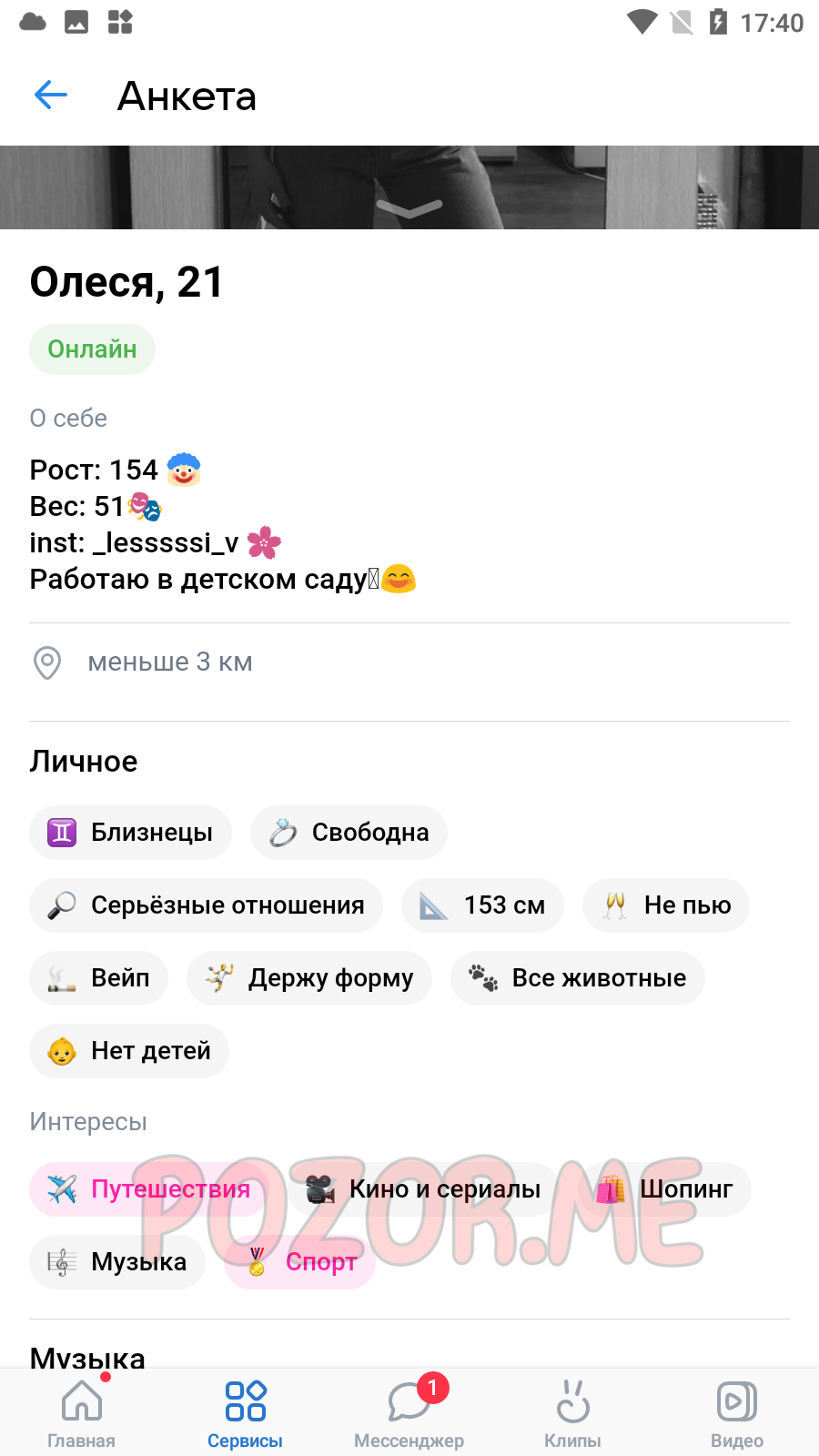Select the Спорт interest chip

point(300,1262)
